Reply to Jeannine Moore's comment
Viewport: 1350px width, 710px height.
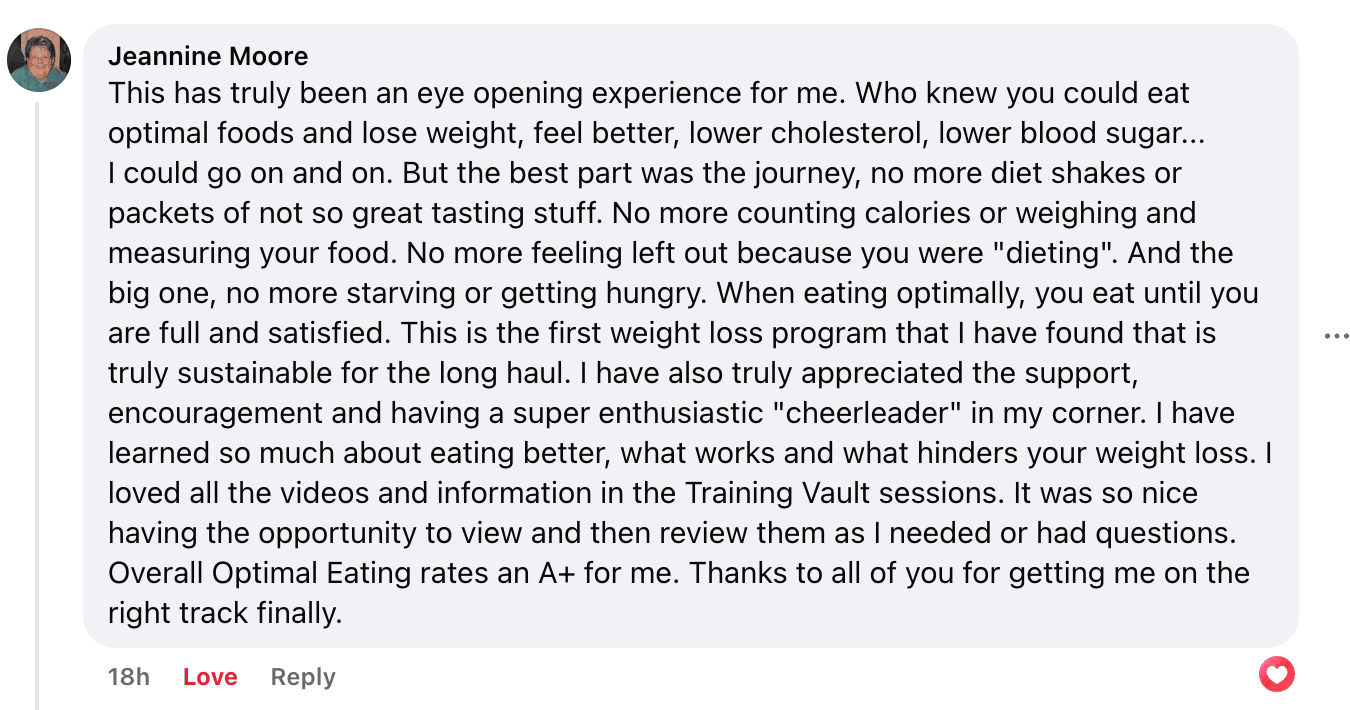click(x=303, y=677)
